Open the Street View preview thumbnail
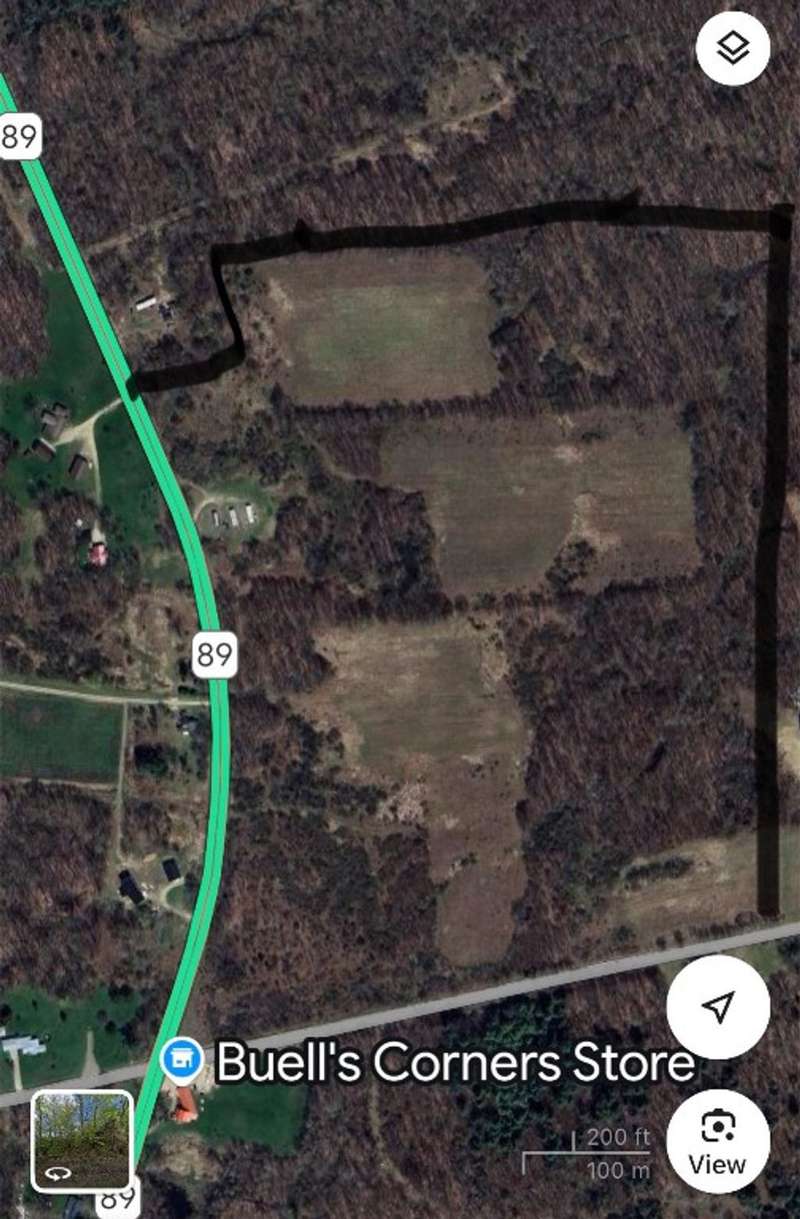The width and height of the screenshot is (800, 1219). point(82,1141)
